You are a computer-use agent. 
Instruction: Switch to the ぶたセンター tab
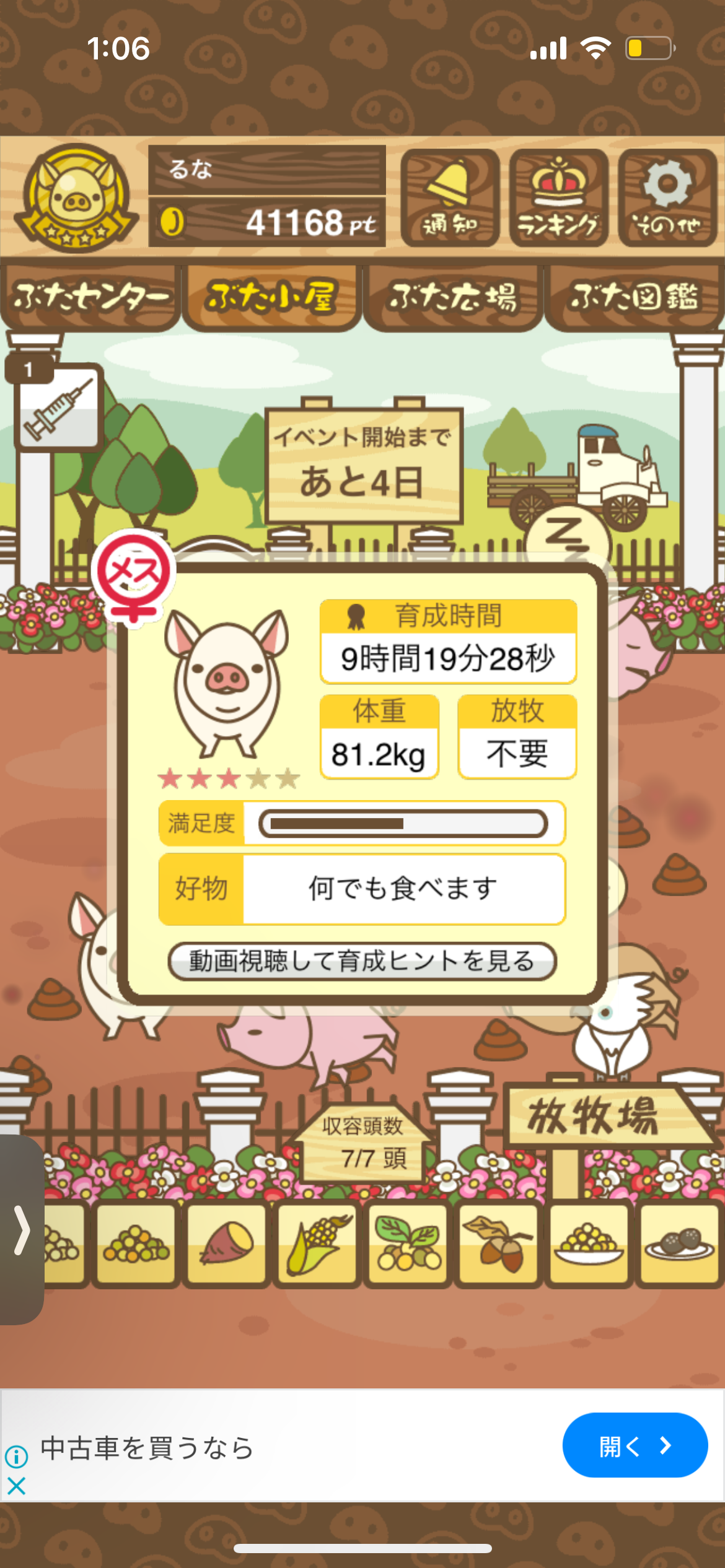[x=90, y=298]
